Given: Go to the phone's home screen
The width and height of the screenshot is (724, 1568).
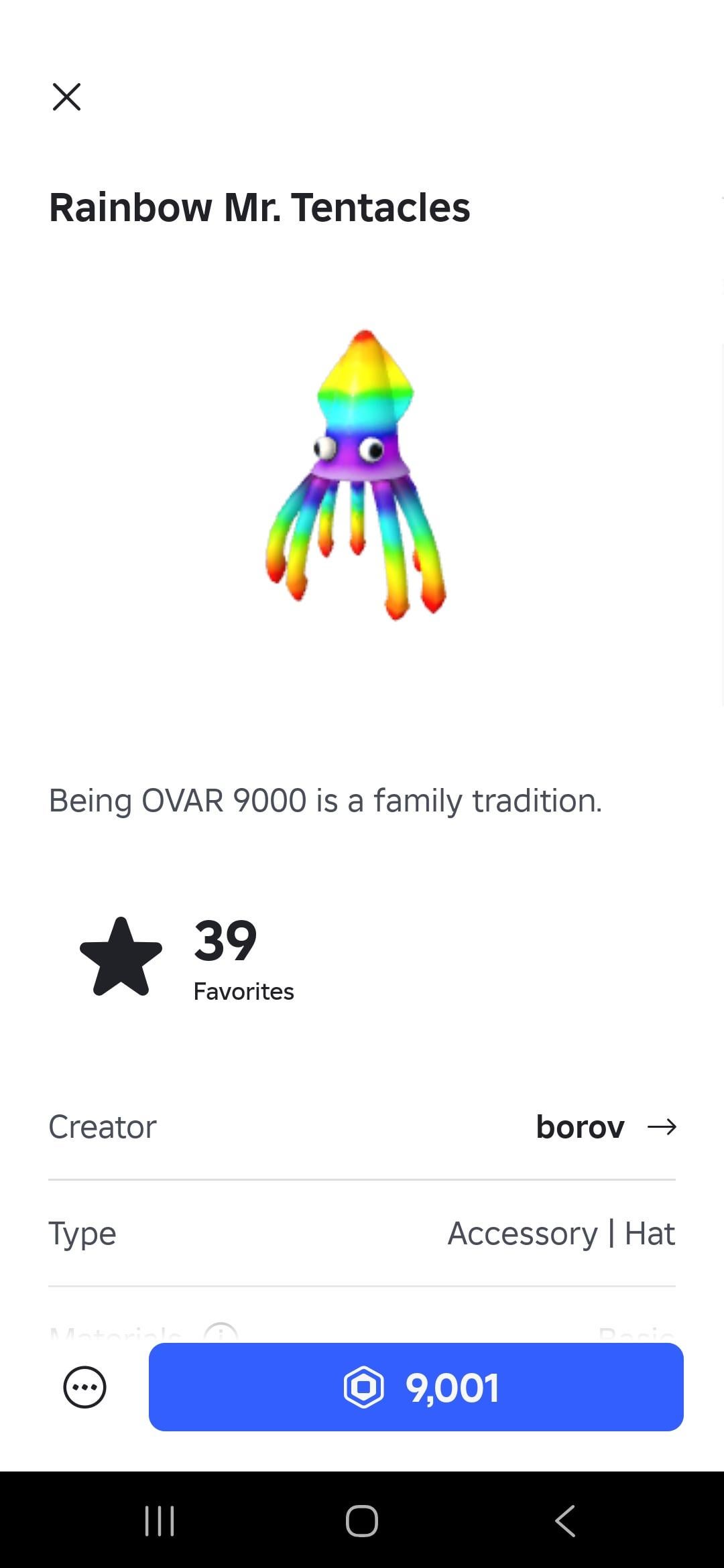Looking at the screenshot, I should point(362,1521).
